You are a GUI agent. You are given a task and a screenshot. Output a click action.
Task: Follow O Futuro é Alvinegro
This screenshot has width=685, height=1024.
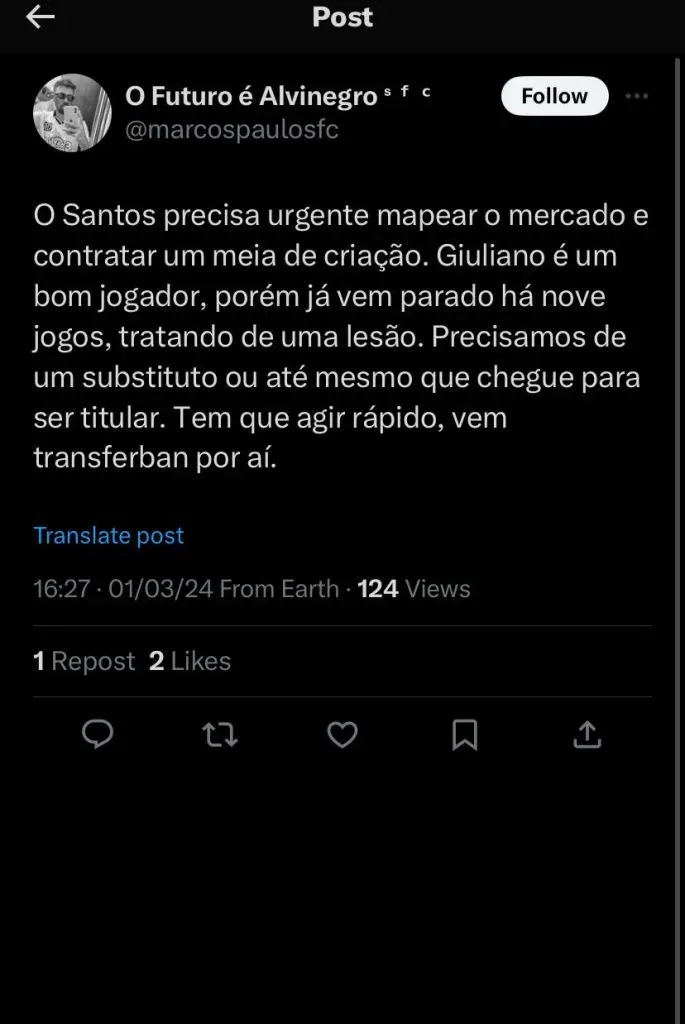[554, 96]
